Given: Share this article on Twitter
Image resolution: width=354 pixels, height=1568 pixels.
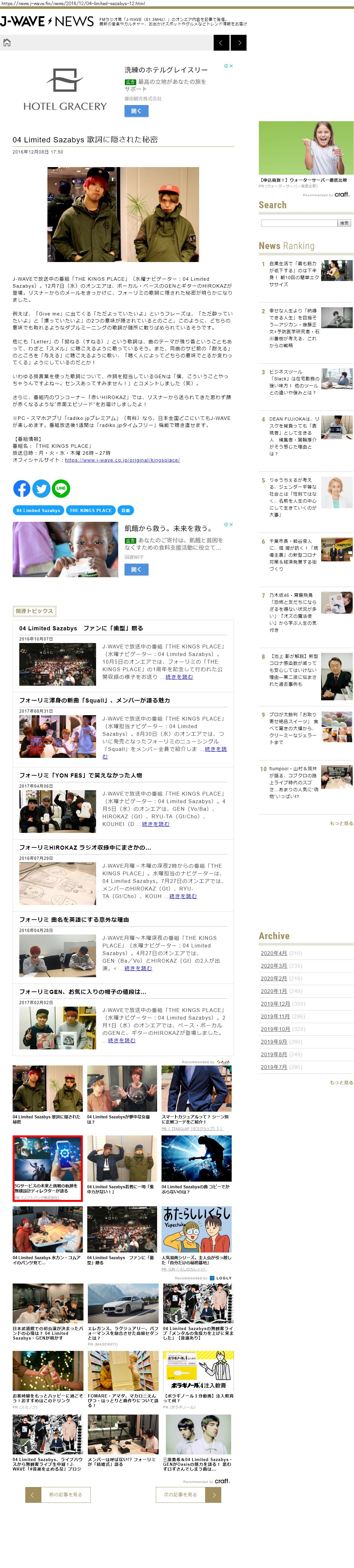Looking at the screenshot, I should 41,488.
